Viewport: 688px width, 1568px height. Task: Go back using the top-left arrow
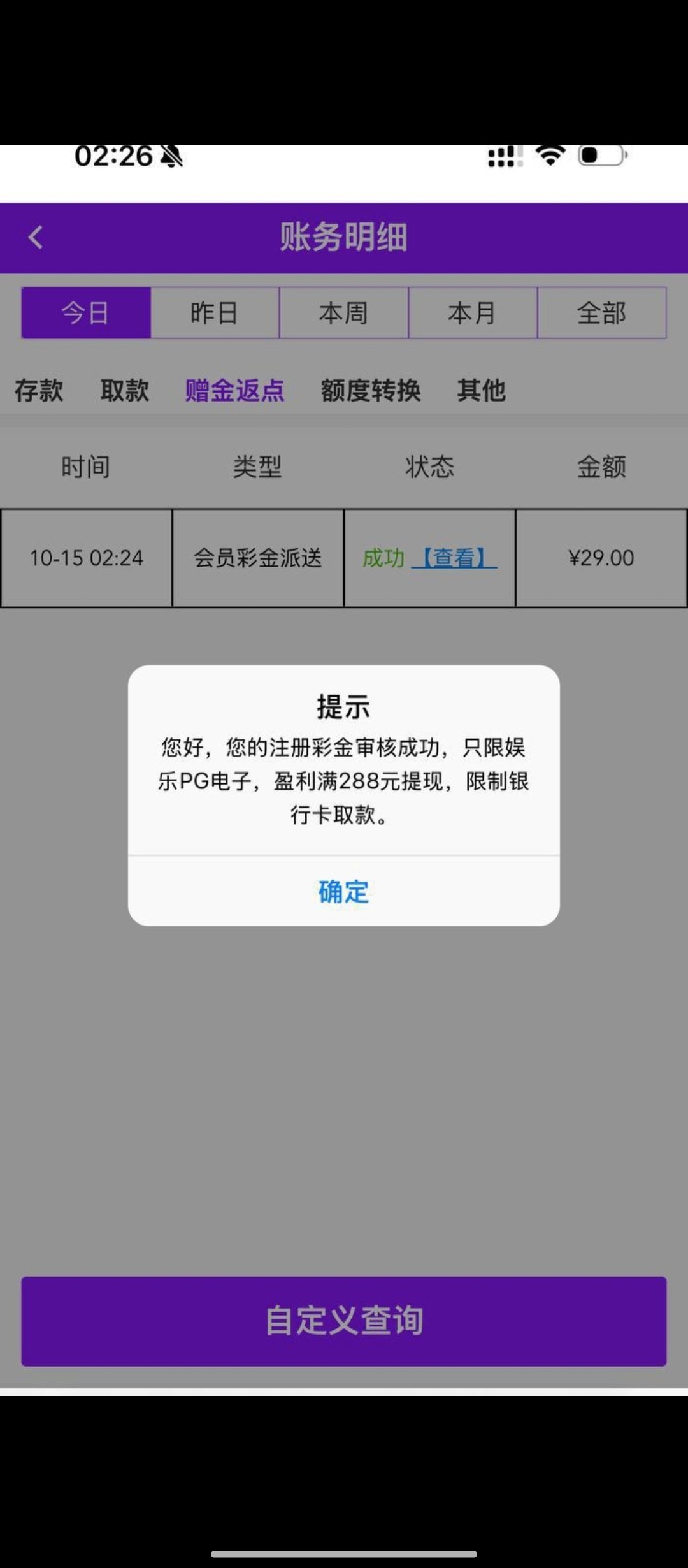[x=36, y=238]
